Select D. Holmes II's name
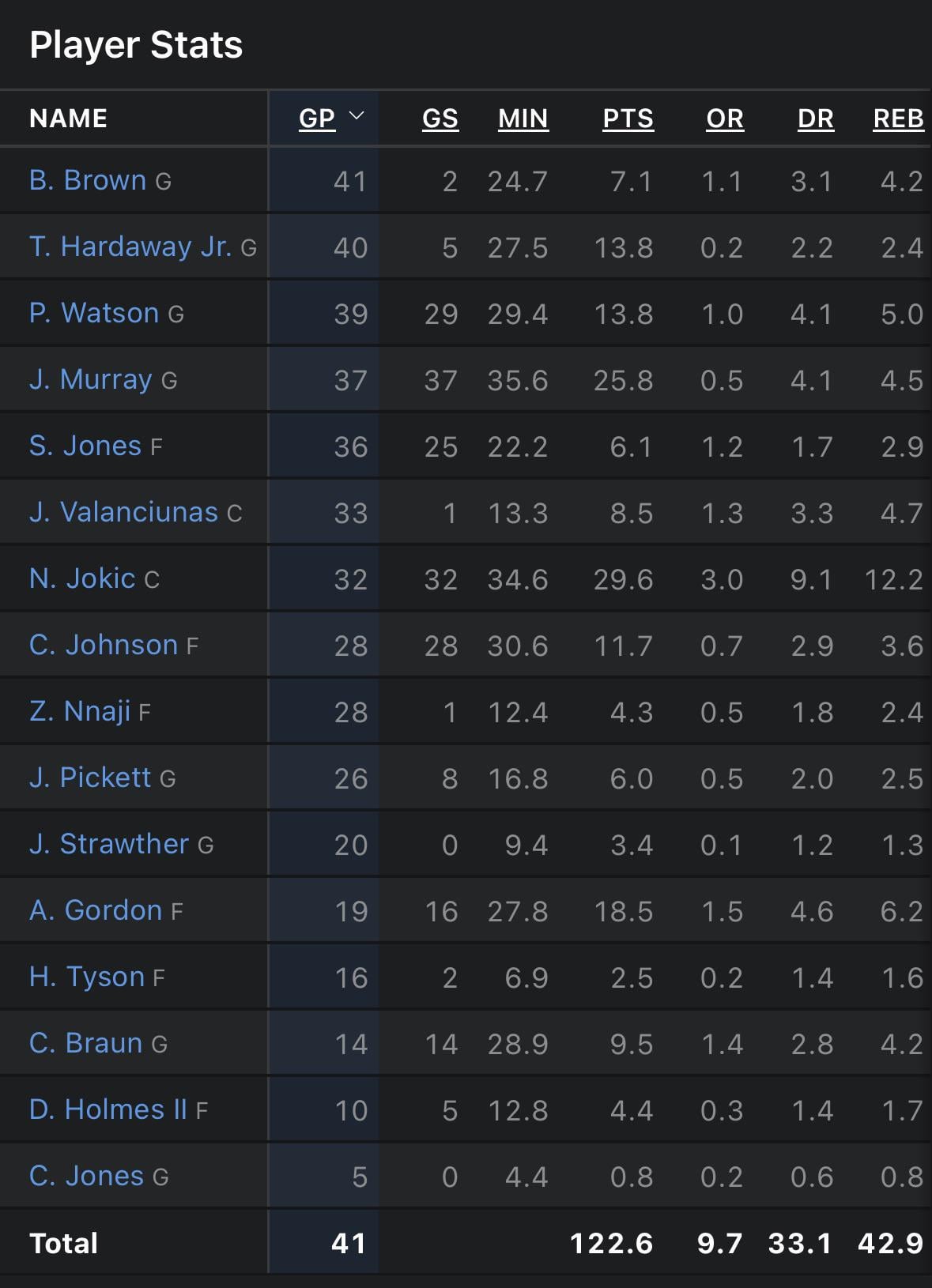The width and height of the screenshot is (932, 1288). [x=108, y=1109]
